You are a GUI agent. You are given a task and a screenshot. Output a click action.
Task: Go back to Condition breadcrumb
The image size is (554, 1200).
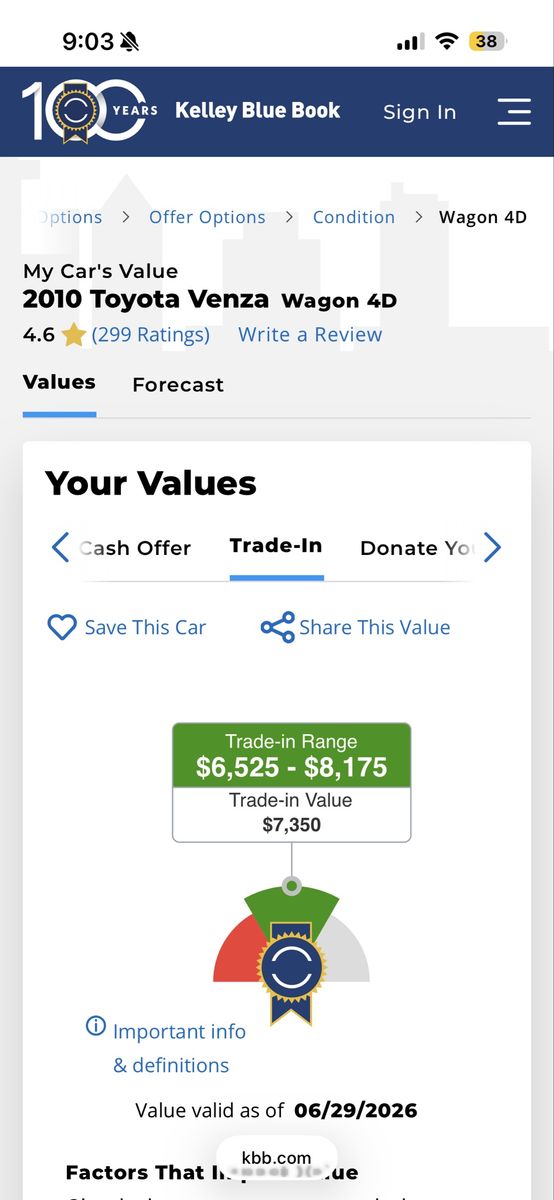coord(354,217)
